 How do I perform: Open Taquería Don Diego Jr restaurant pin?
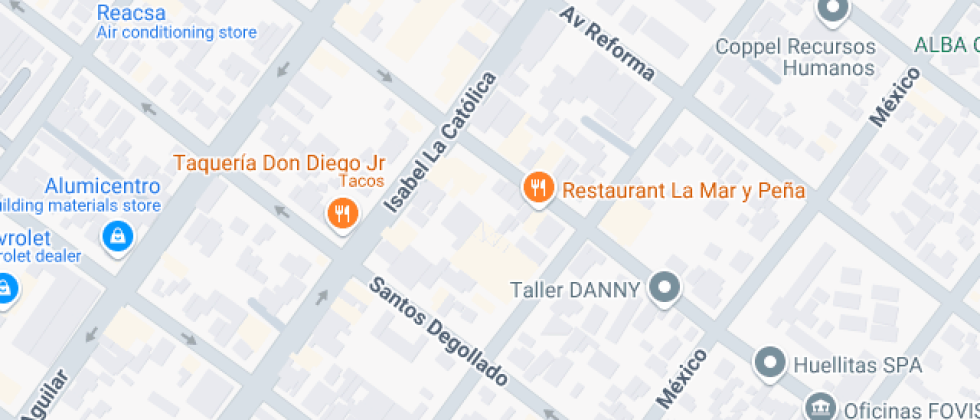click(342, 212)
